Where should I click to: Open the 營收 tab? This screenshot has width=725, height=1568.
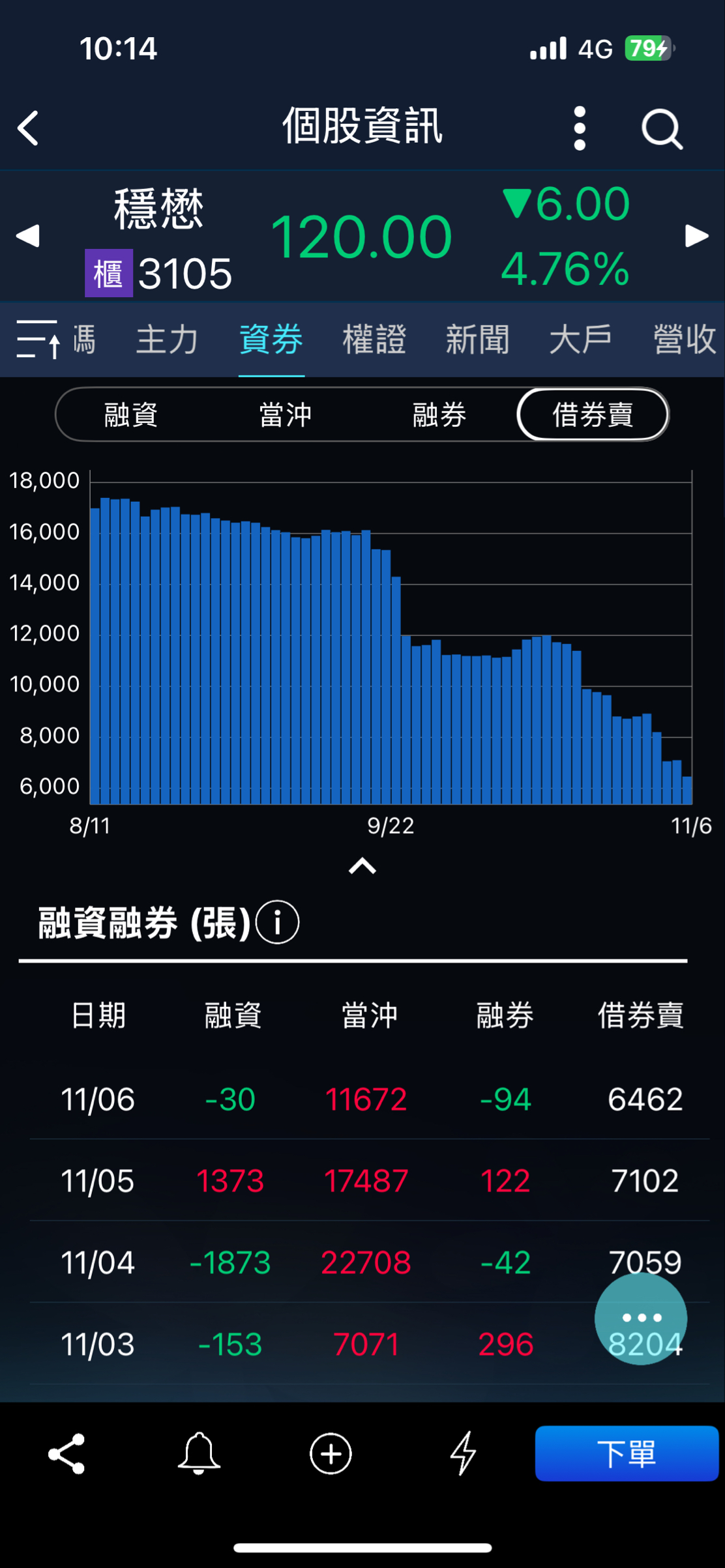coord(684,340)
